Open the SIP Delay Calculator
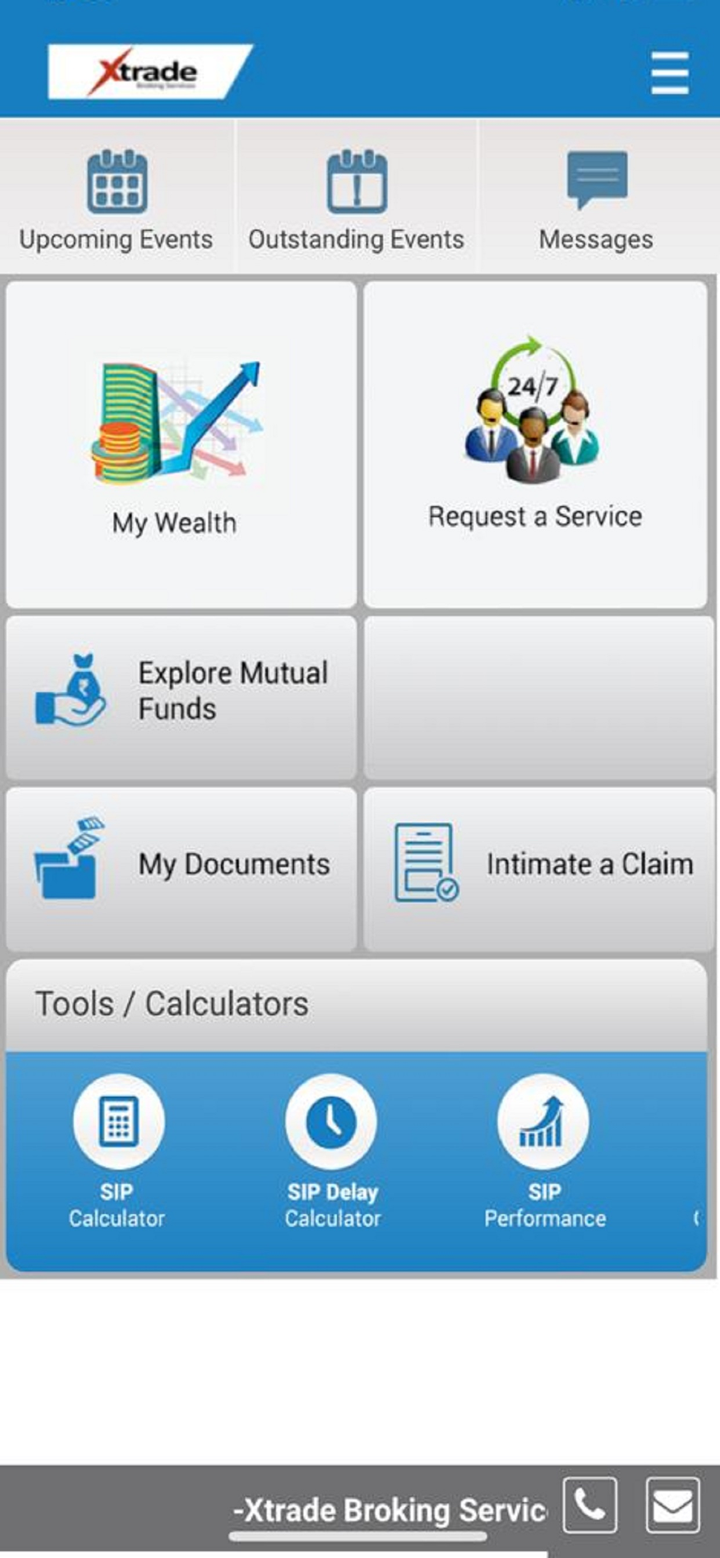 [x=332, y=1149]
